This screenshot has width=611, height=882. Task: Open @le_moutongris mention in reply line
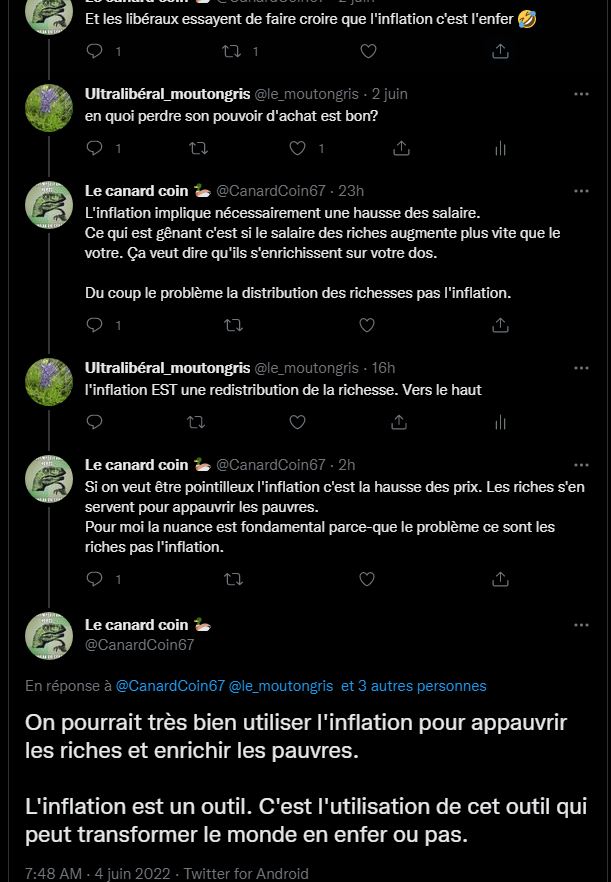[x=281, y=686]
